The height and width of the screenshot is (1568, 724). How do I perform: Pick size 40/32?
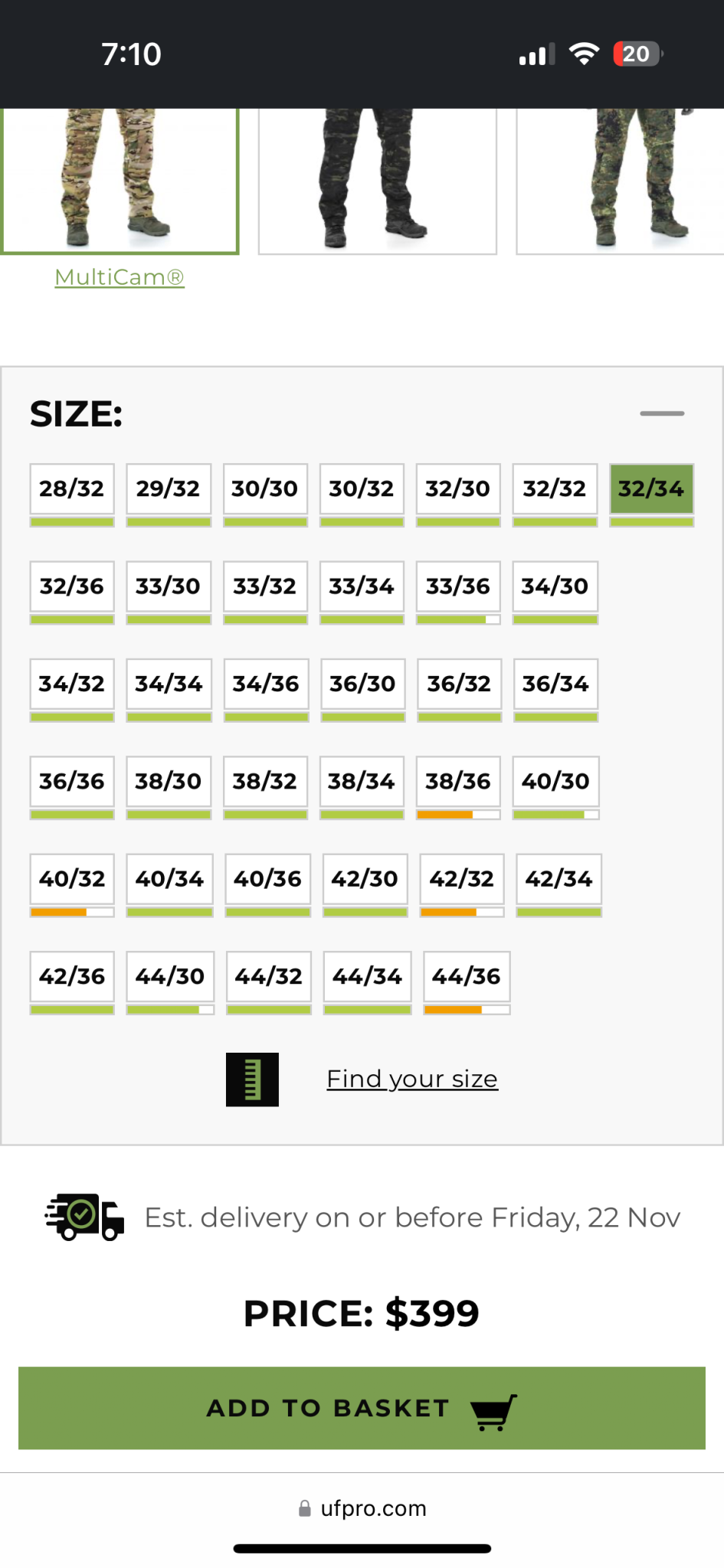click(72, 879)
